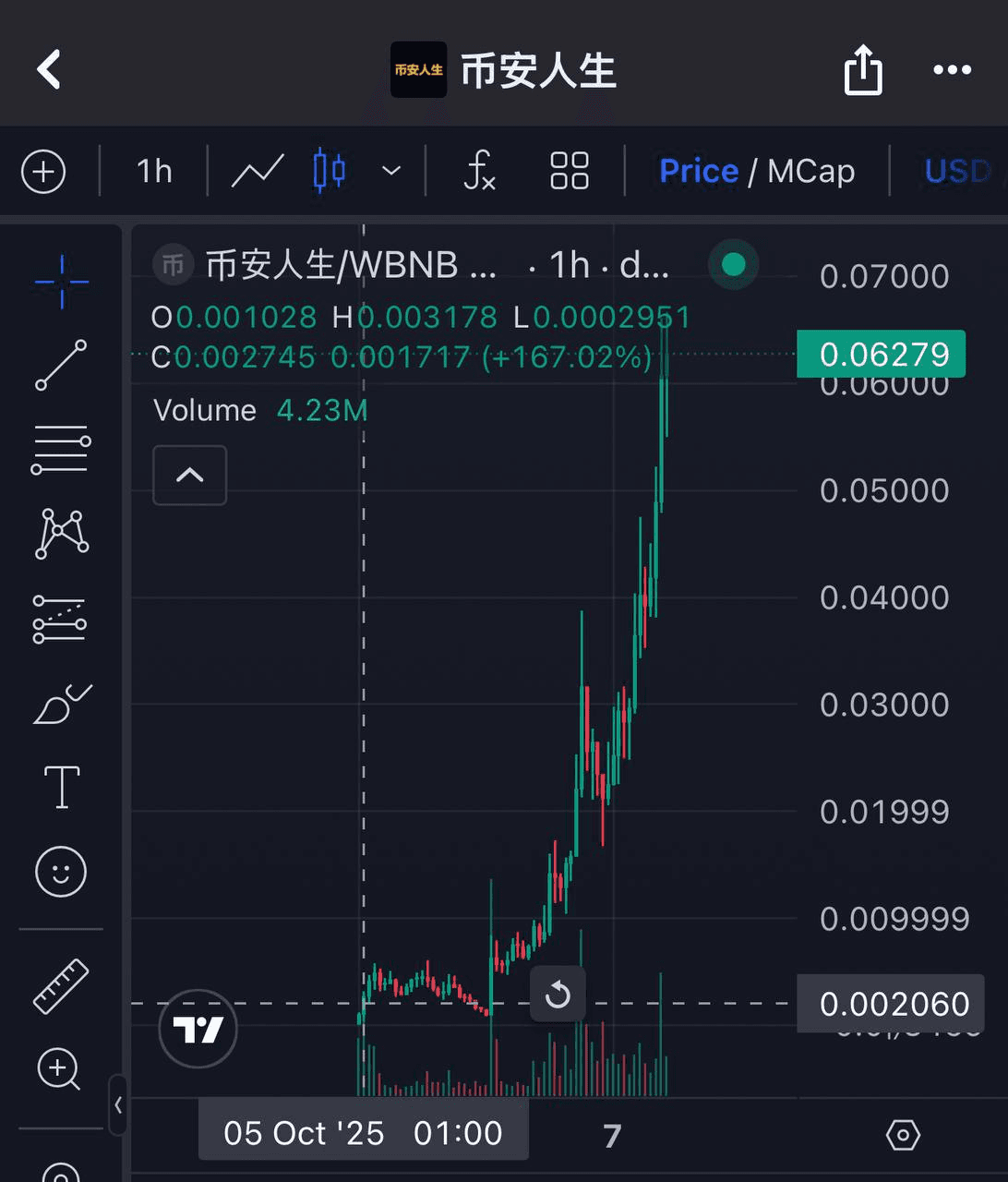Screen dimensions: 1008x1182
Task: Reset the chart view
Action: coord(558,995)
